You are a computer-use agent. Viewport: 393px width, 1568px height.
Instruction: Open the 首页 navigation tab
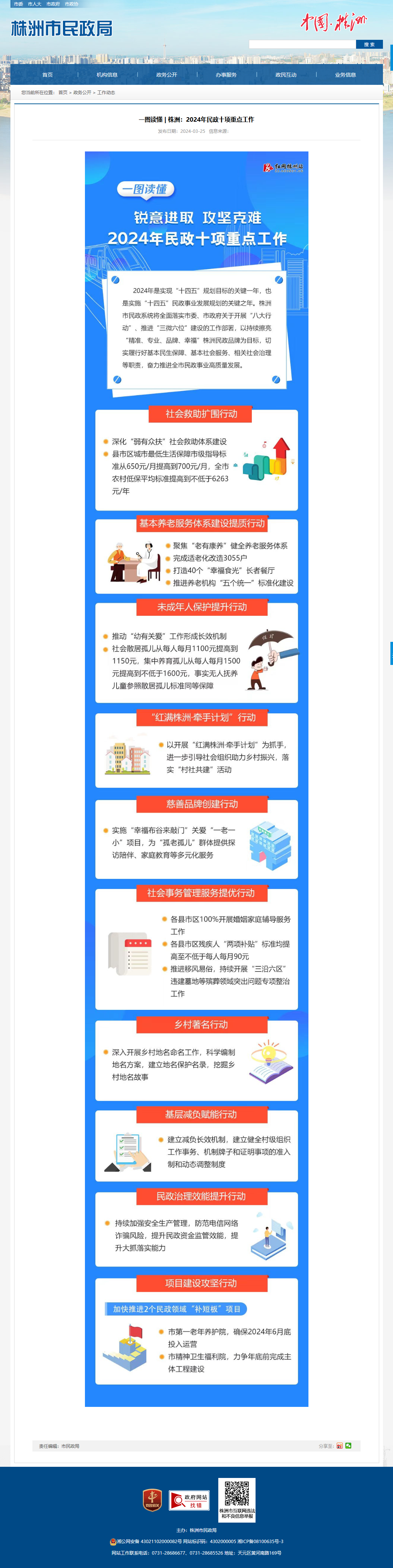point(48,75)
